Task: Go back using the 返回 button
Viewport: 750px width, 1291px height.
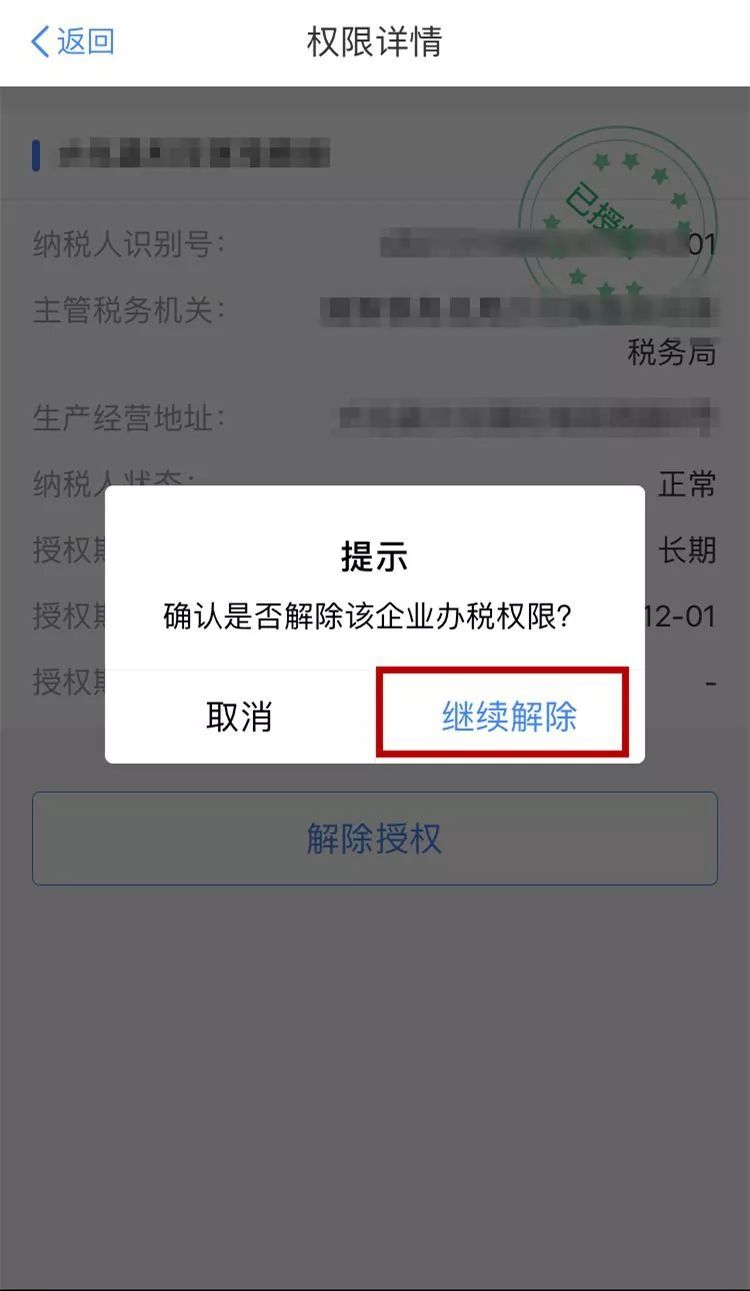Action: (73, 42)
